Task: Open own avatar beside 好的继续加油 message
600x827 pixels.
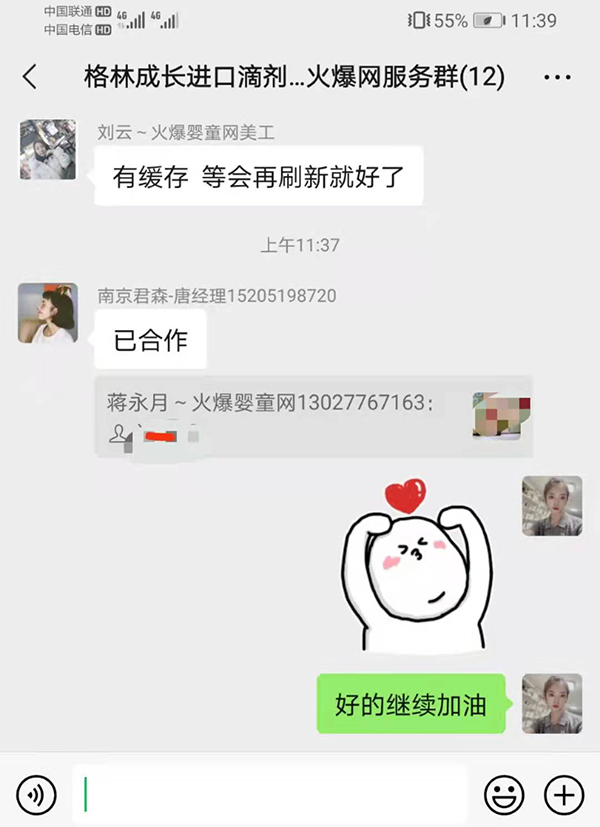Action: click(x=551, y=704)
